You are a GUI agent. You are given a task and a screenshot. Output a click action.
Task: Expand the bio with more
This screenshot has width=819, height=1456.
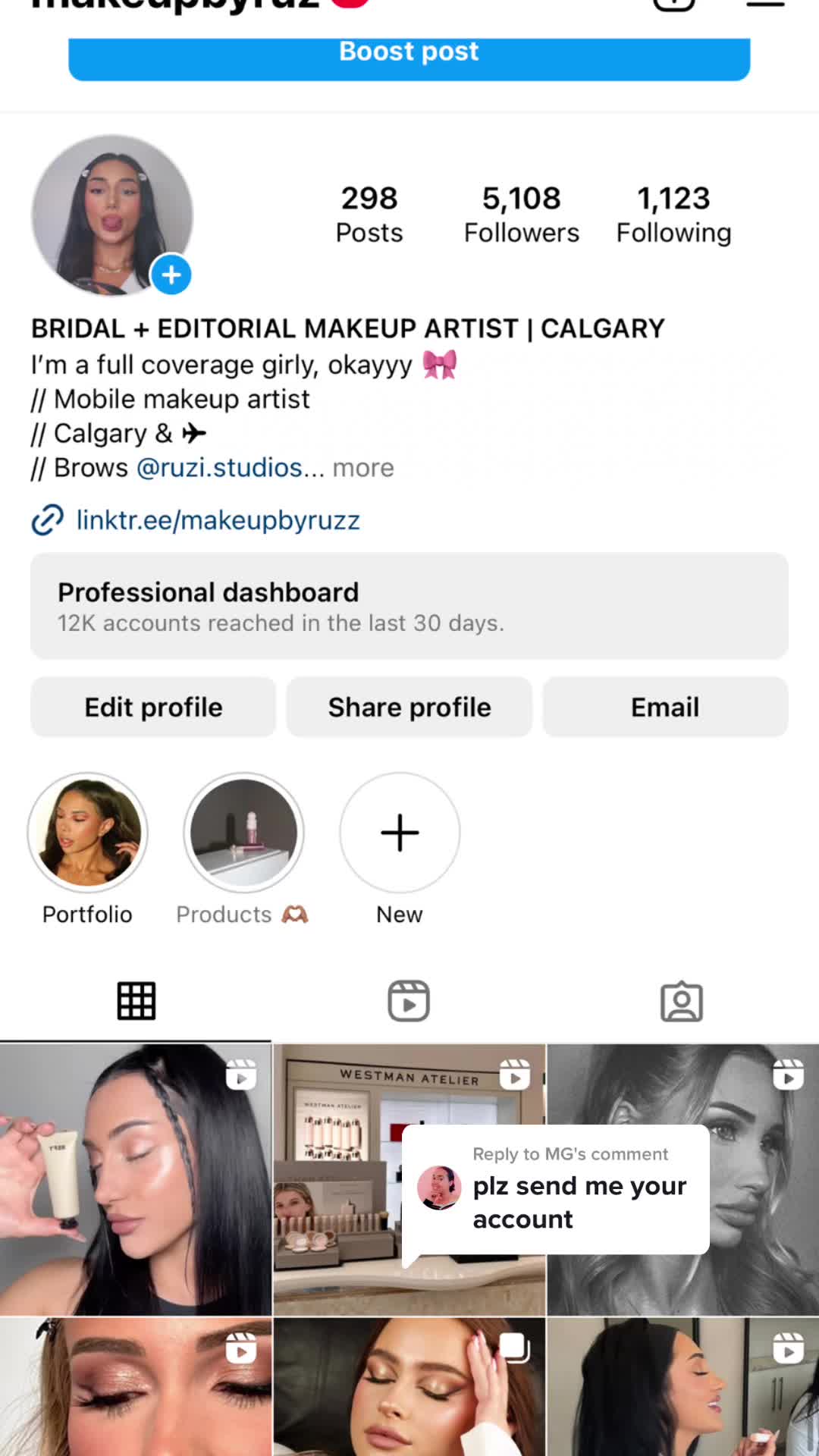pyautogui.click(x=363, y=468)
